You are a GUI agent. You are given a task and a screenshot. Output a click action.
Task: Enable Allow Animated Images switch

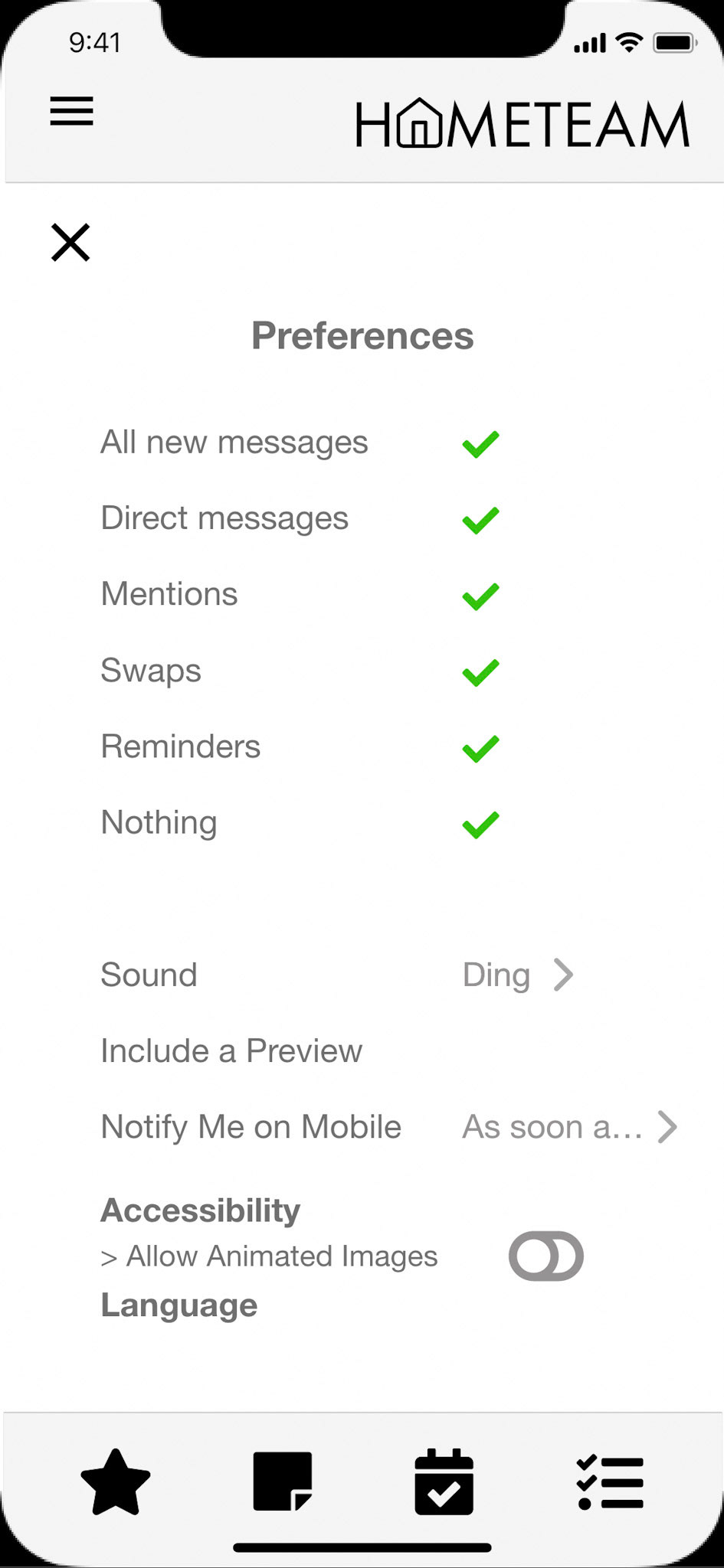[546, 1256]
